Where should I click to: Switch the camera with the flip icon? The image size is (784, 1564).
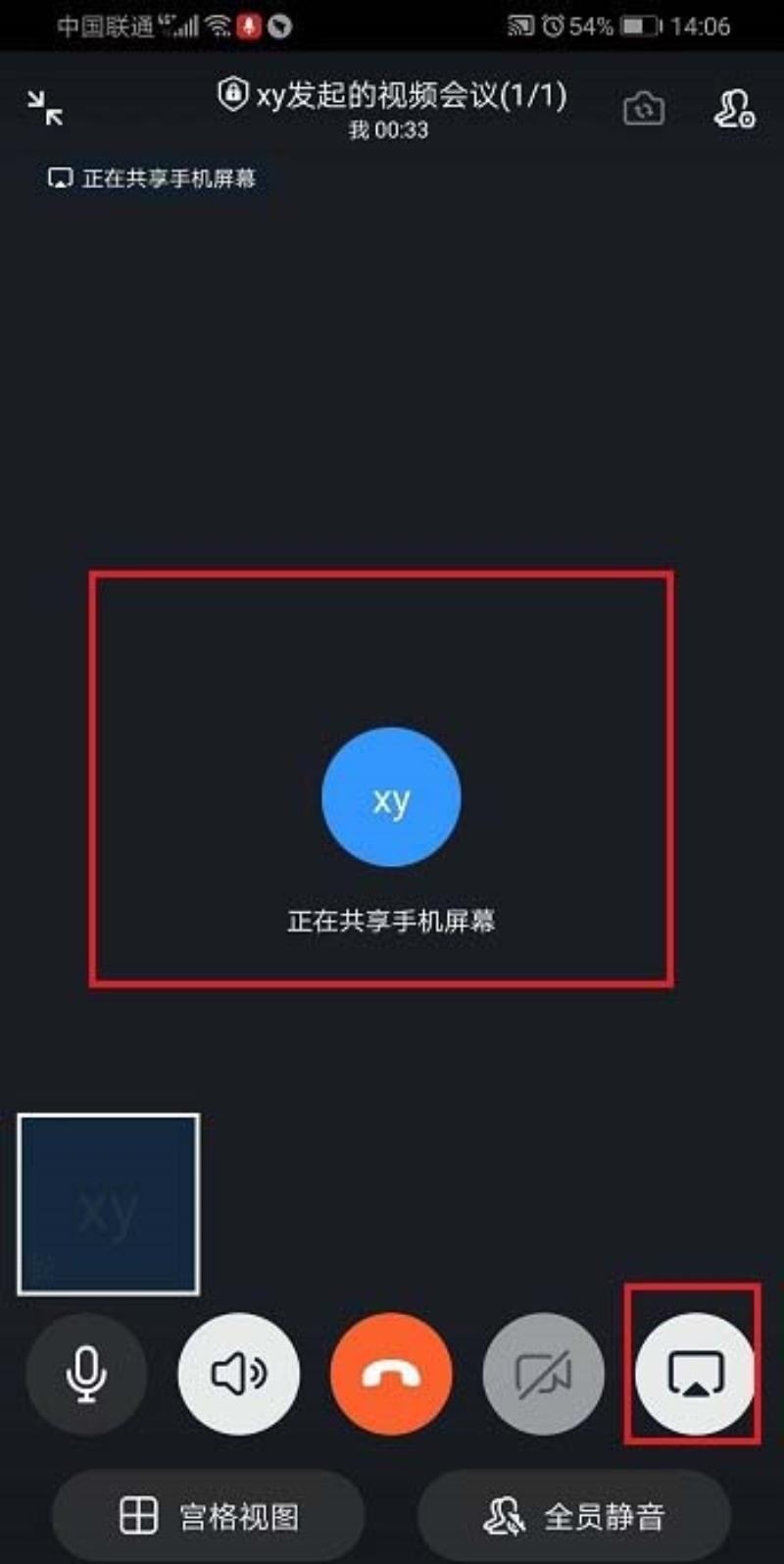pos(643,109)
